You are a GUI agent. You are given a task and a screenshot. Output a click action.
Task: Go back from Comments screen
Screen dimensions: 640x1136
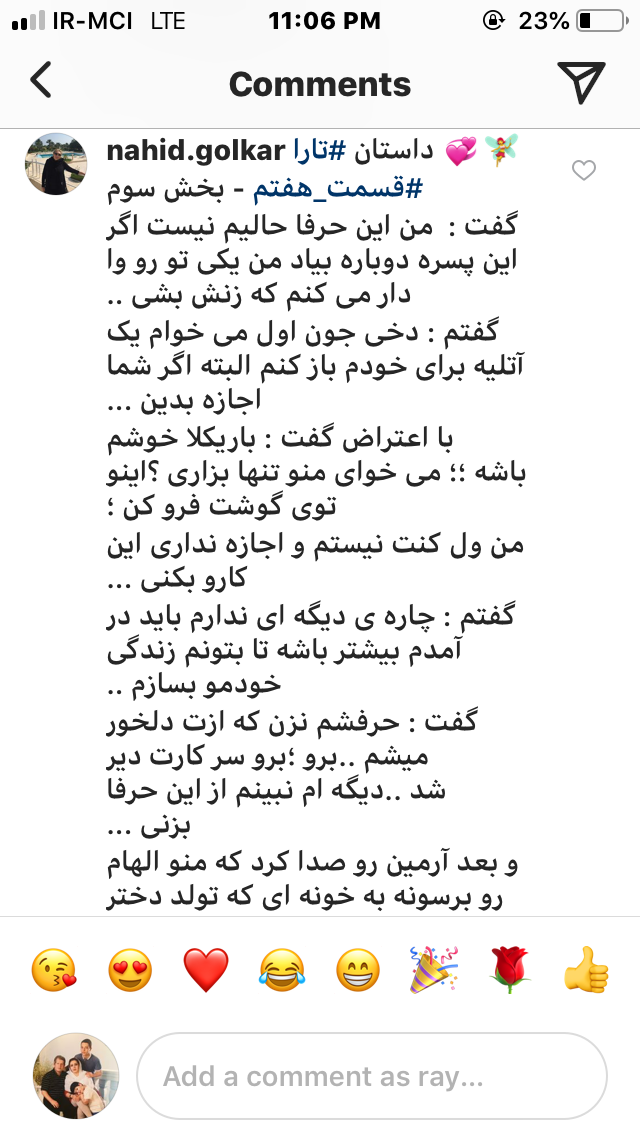click(x=41, y=81)
